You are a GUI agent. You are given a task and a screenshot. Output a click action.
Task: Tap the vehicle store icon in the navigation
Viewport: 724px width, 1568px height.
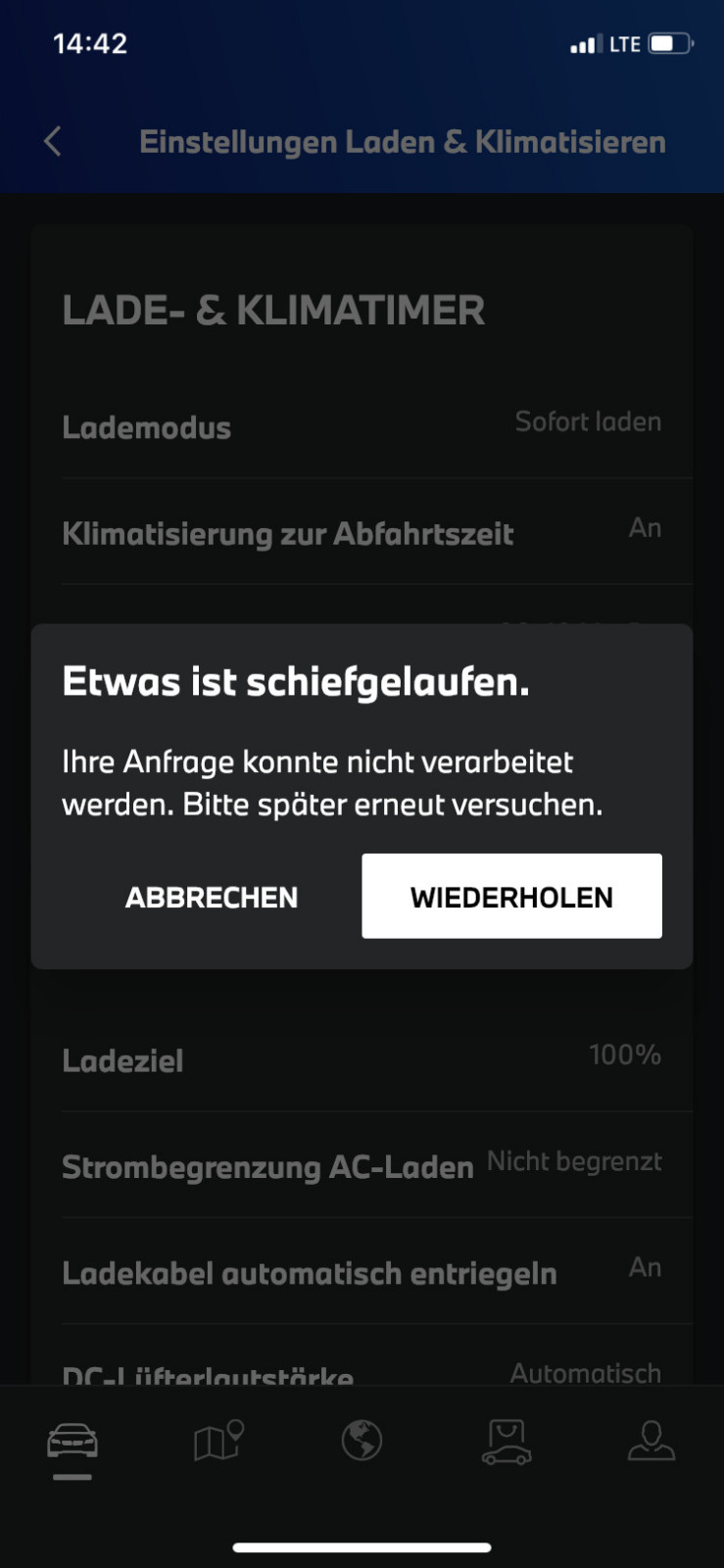507,1441
